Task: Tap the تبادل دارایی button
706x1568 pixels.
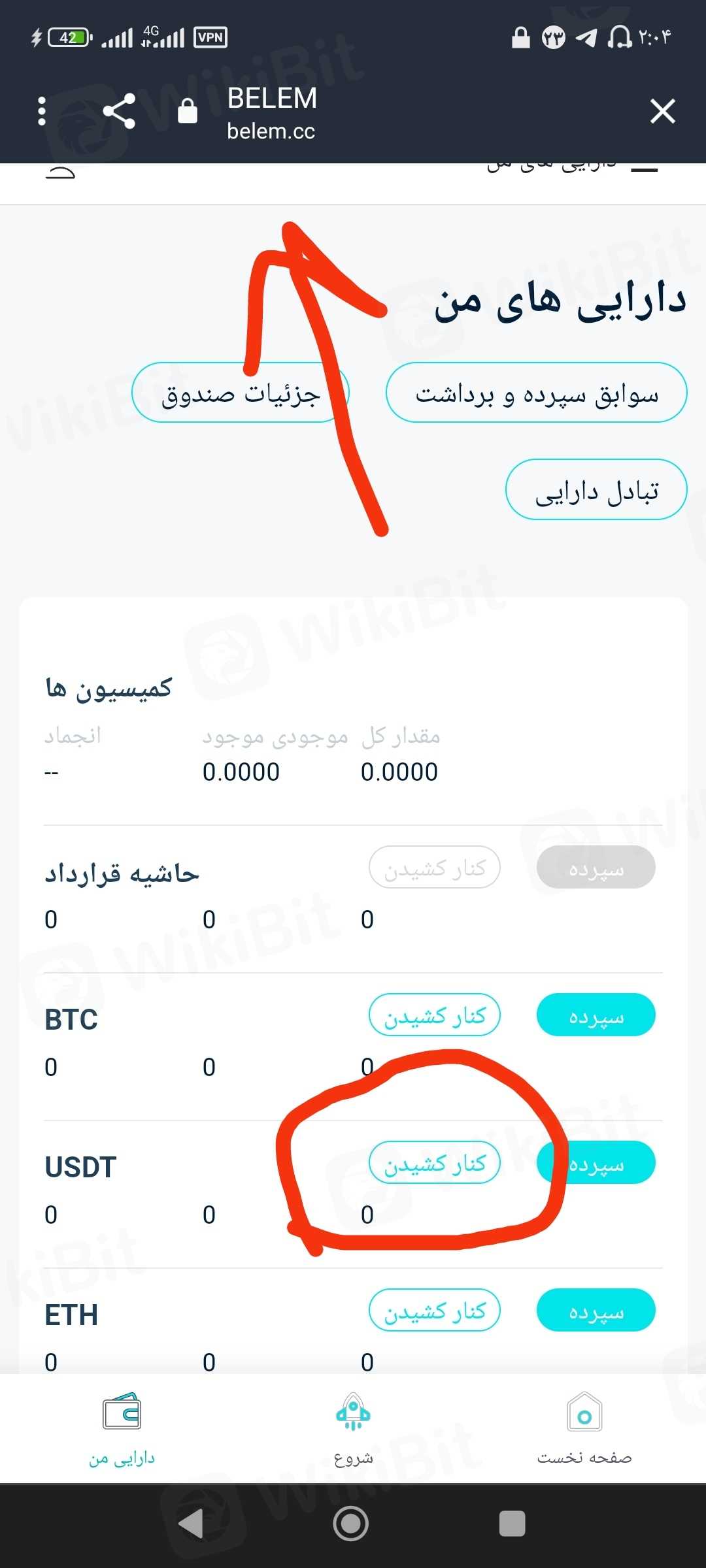Action: pos(596,490)
